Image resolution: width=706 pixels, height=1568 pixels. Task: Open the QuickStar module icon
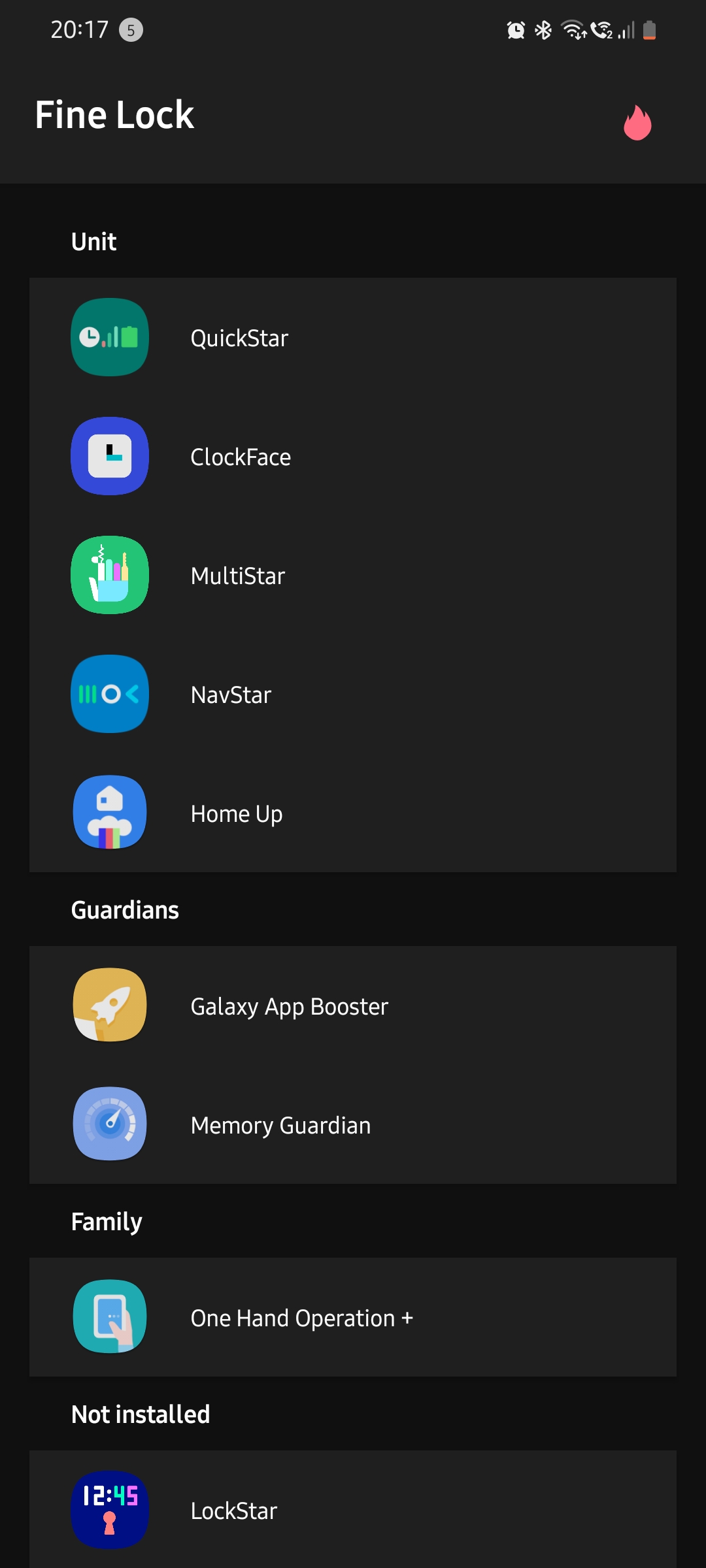tap(109, 337)
